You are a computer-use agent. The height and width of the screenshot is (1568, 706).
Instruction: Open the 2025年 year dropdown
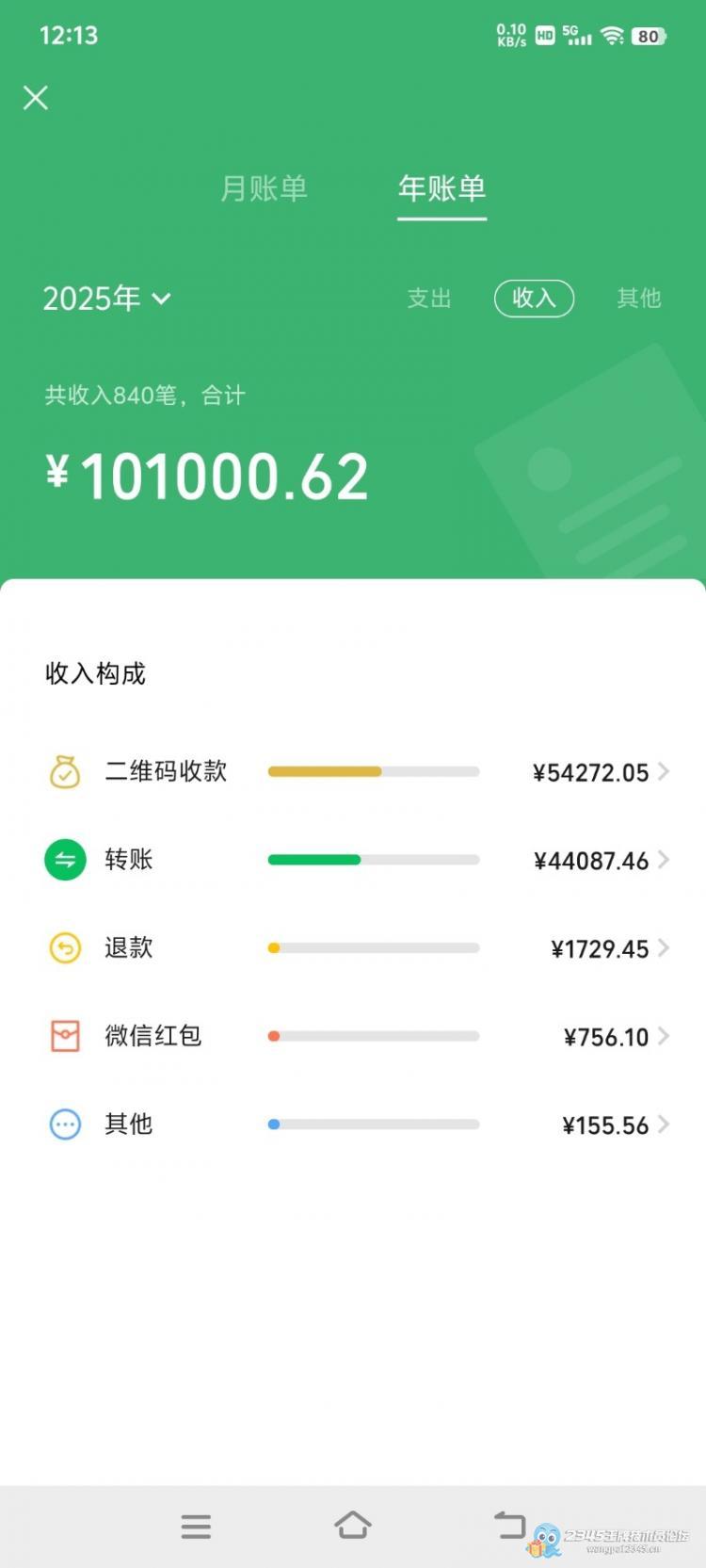click(106, 299)
